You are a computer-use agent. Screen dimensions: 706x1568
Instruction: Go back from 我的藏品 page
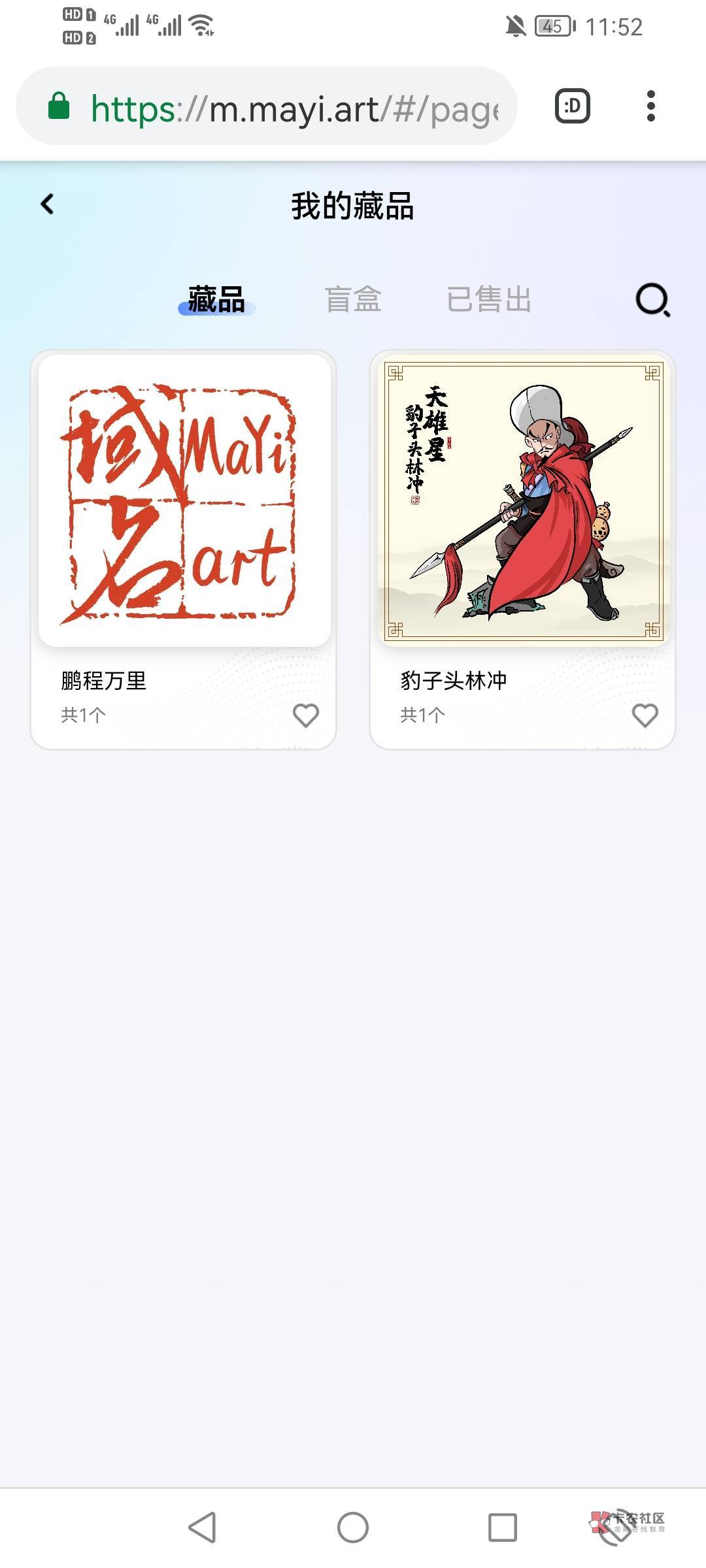[x=47, y=204]
